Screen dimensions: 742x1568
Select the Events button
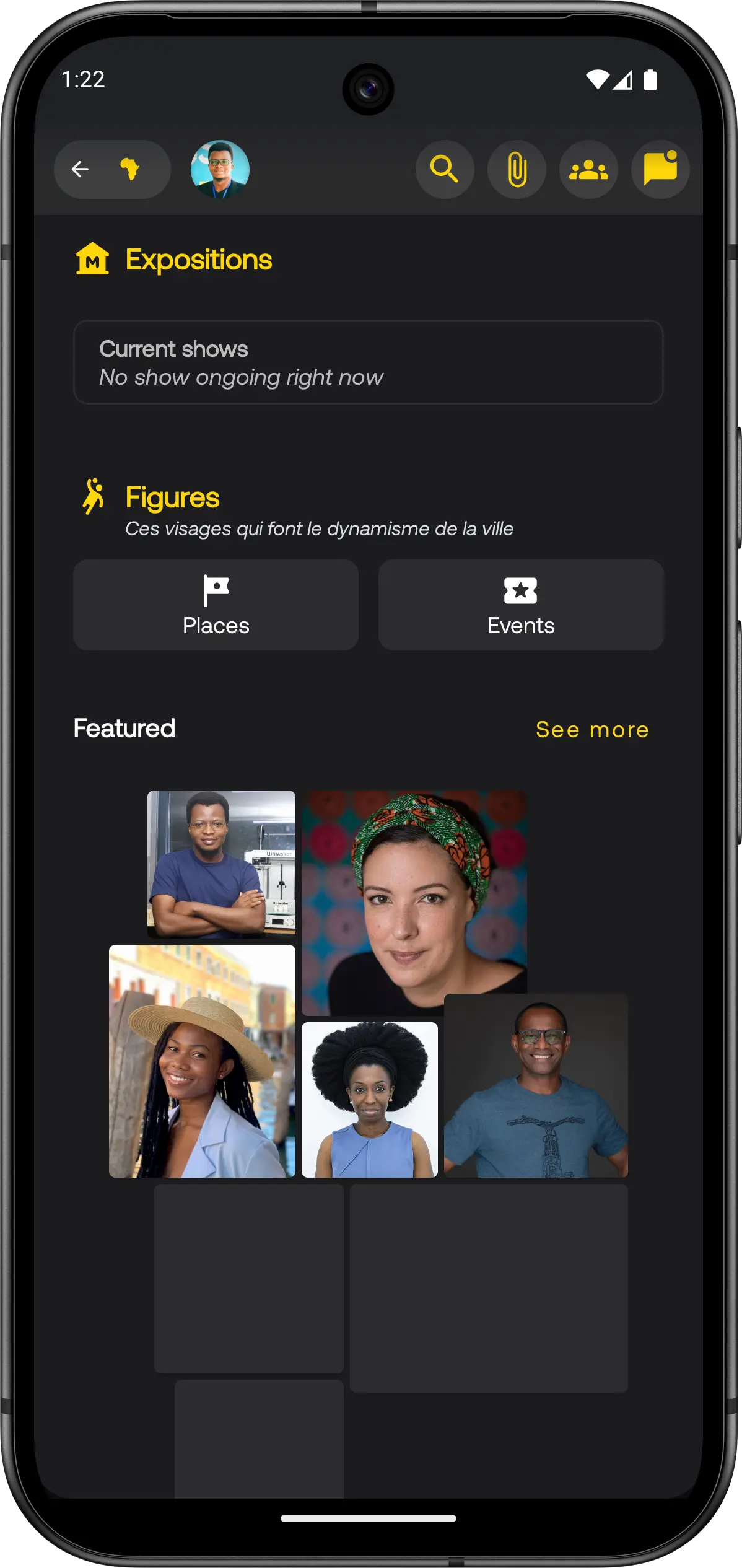click(521, 605)
